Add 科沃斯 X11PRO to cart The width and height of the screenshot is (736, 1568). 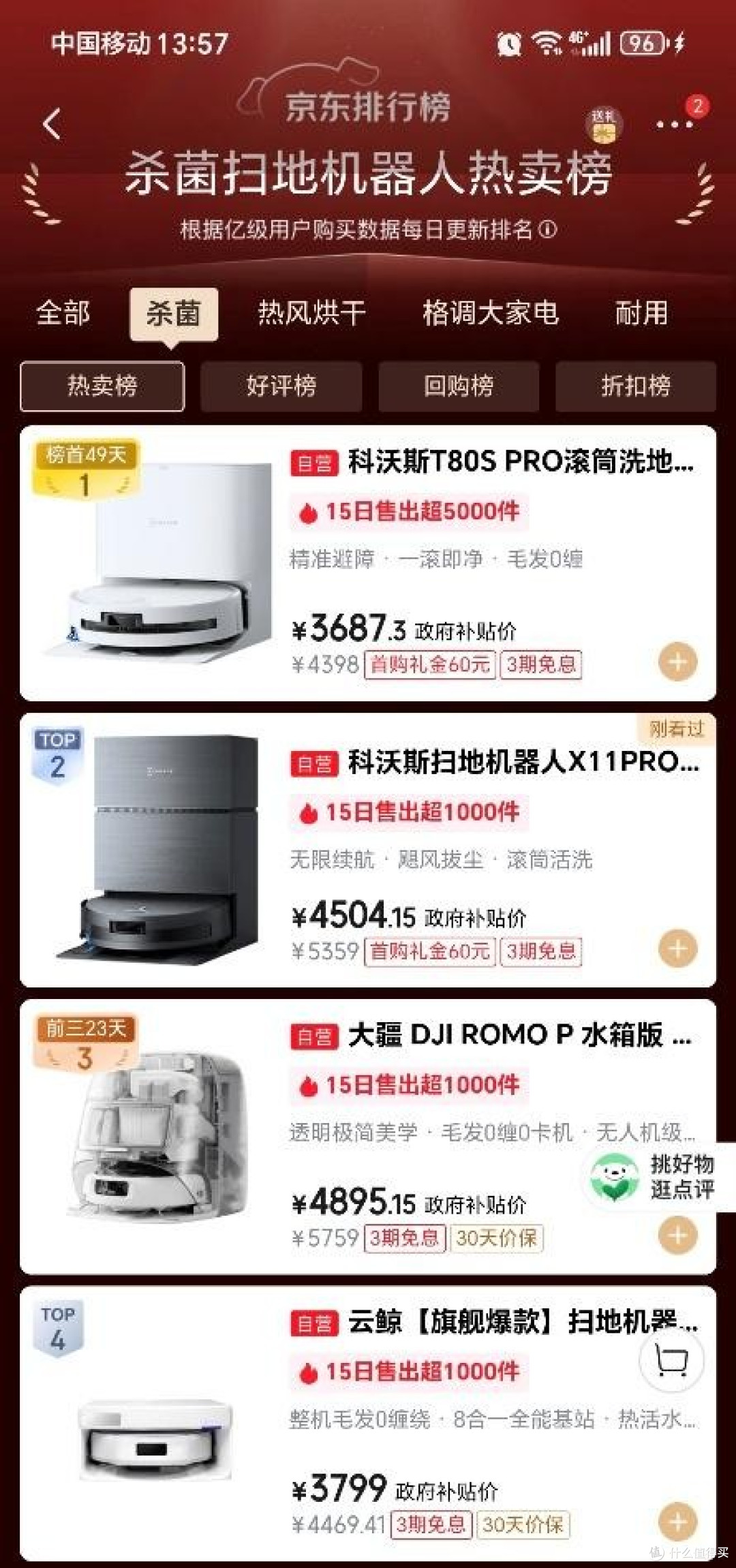pyautogui.click(x=678, y=949)
